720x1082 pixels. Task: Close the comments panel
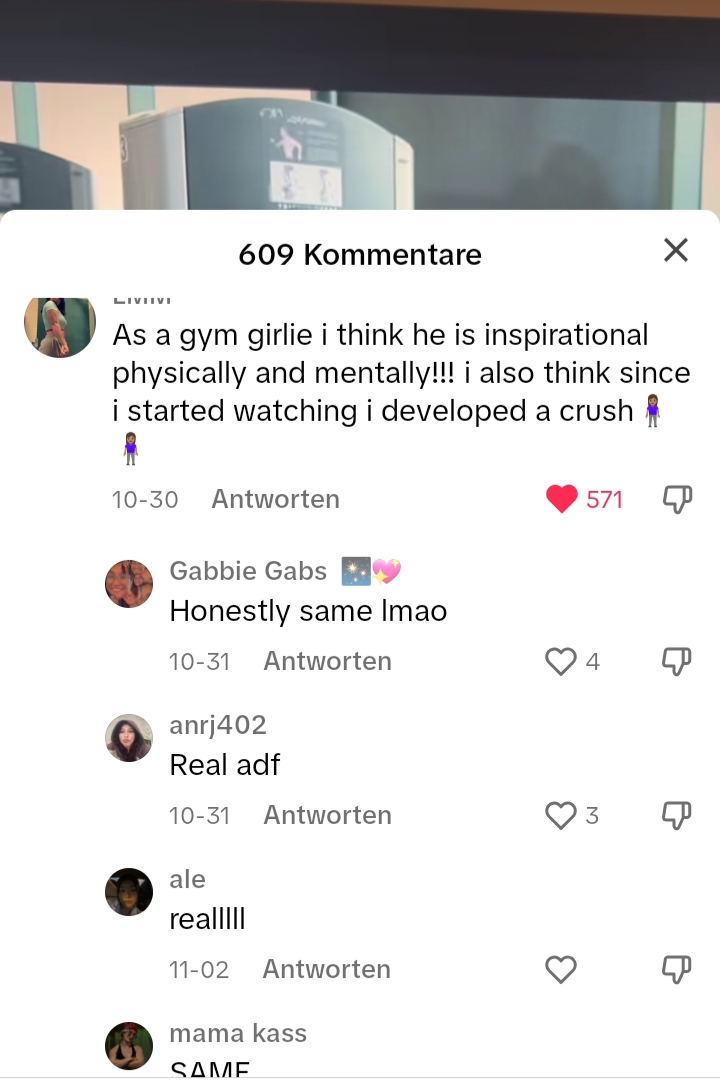click(x=676, y=250)
